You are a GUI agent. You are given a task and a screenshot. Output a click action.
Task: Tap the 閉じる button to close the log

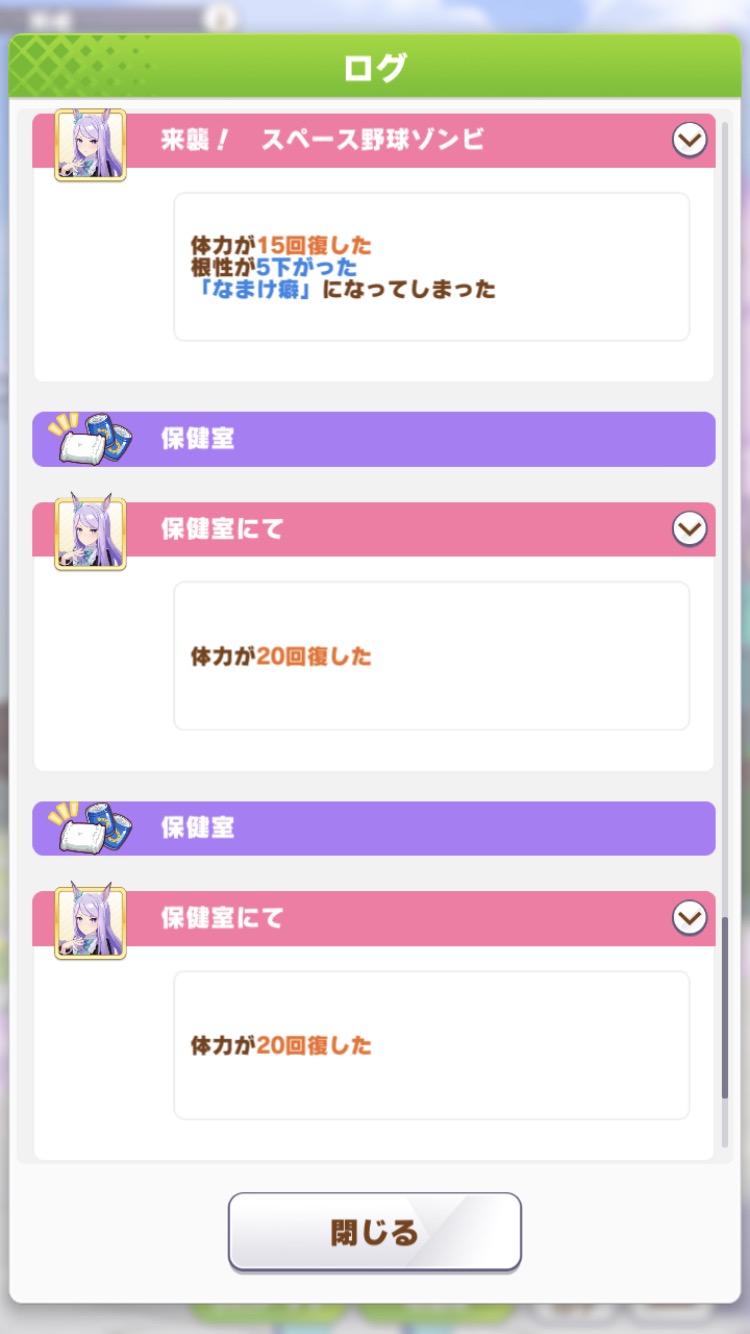375,1232
